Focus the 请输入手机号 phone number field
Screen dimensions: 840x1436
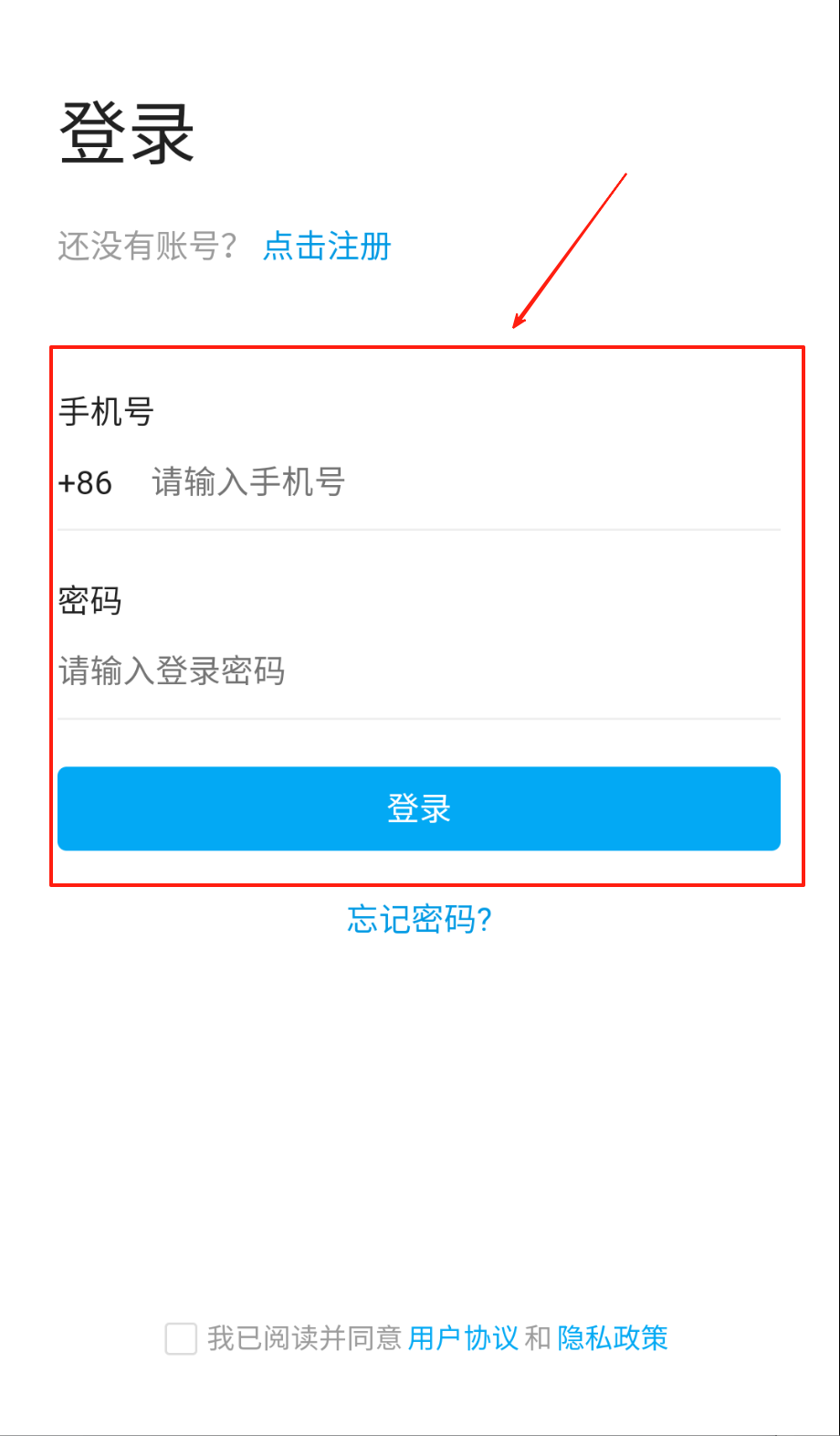(x=457, y=482)
